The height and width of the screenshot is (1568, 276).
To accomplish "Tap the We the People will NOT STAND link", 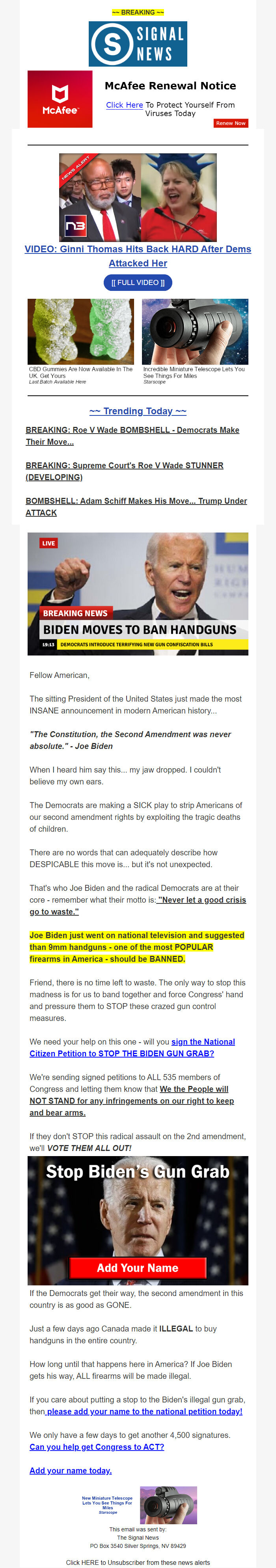I will click(132, 1101).
